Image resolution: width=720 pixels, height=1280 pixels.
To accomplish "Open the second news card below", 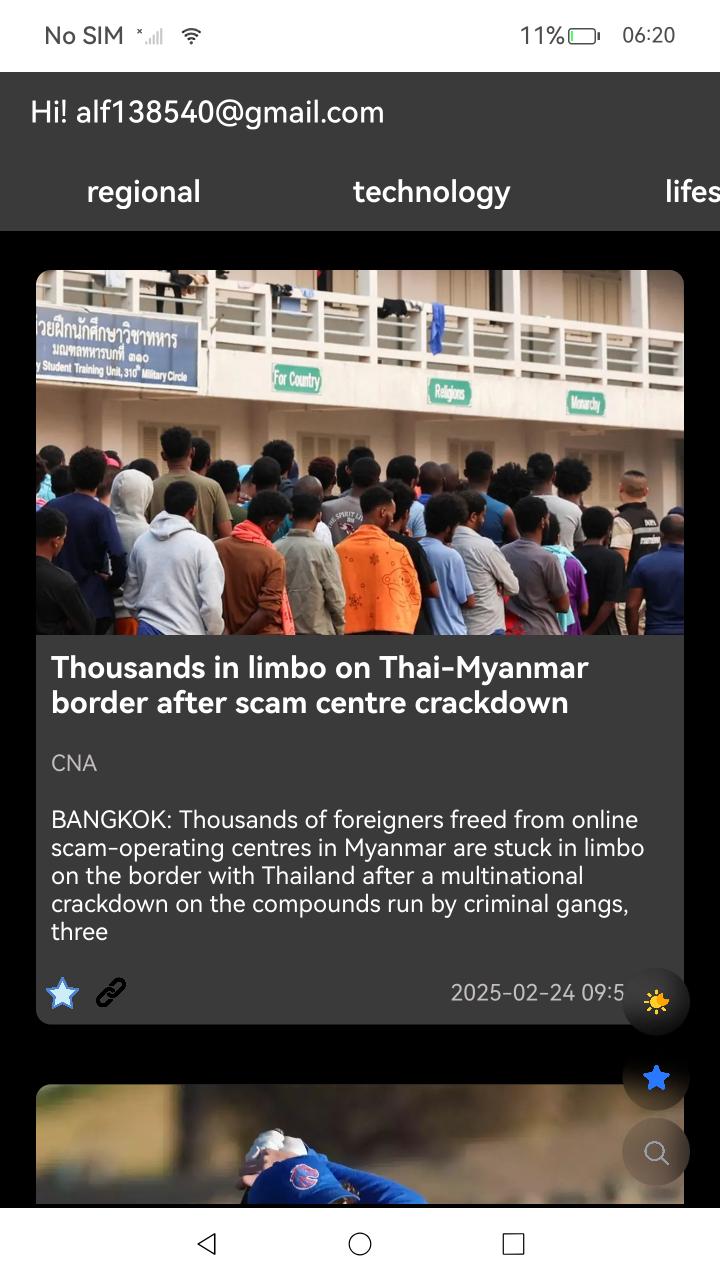I will pyautogui.click(x=330, y=1144).
